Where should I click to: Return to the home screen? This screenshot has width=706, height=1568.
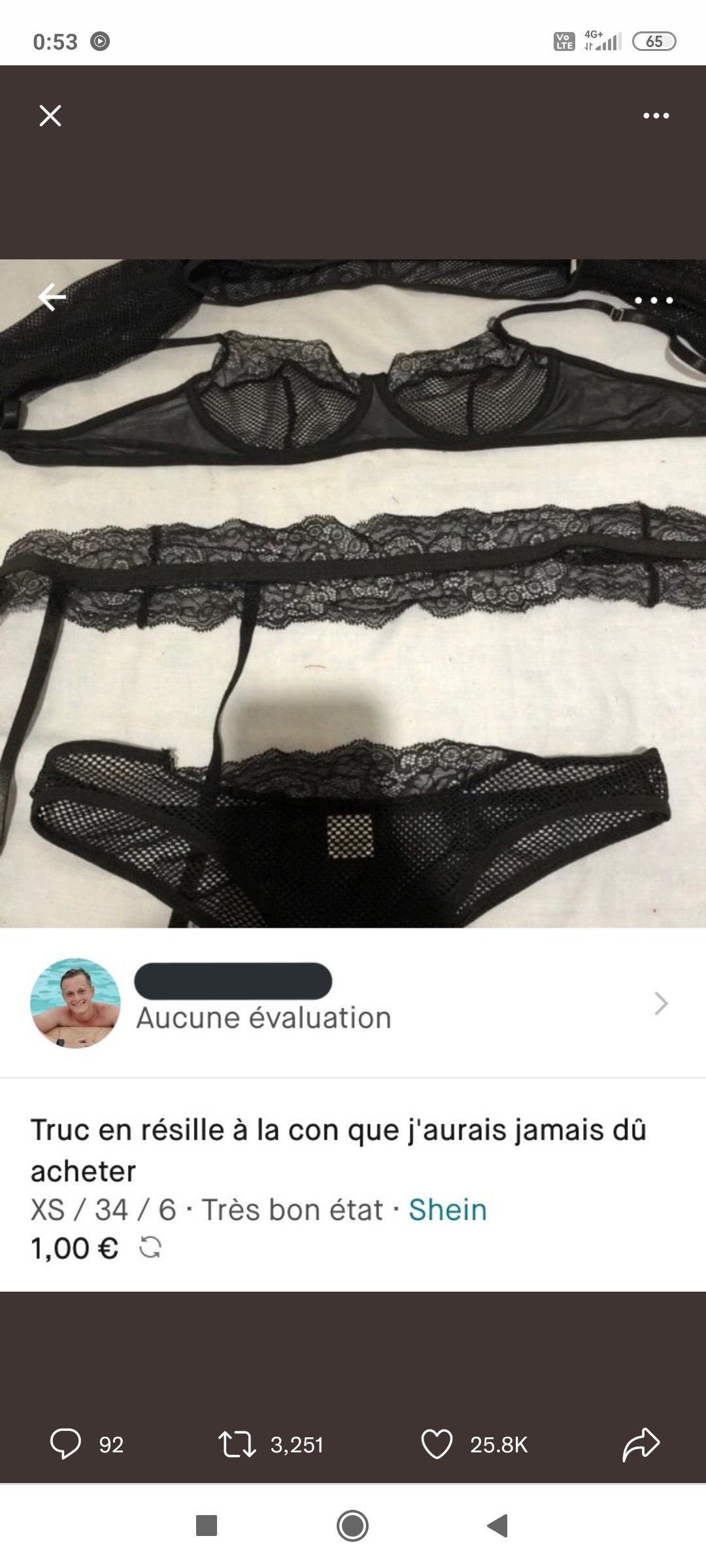point(352,1526)
